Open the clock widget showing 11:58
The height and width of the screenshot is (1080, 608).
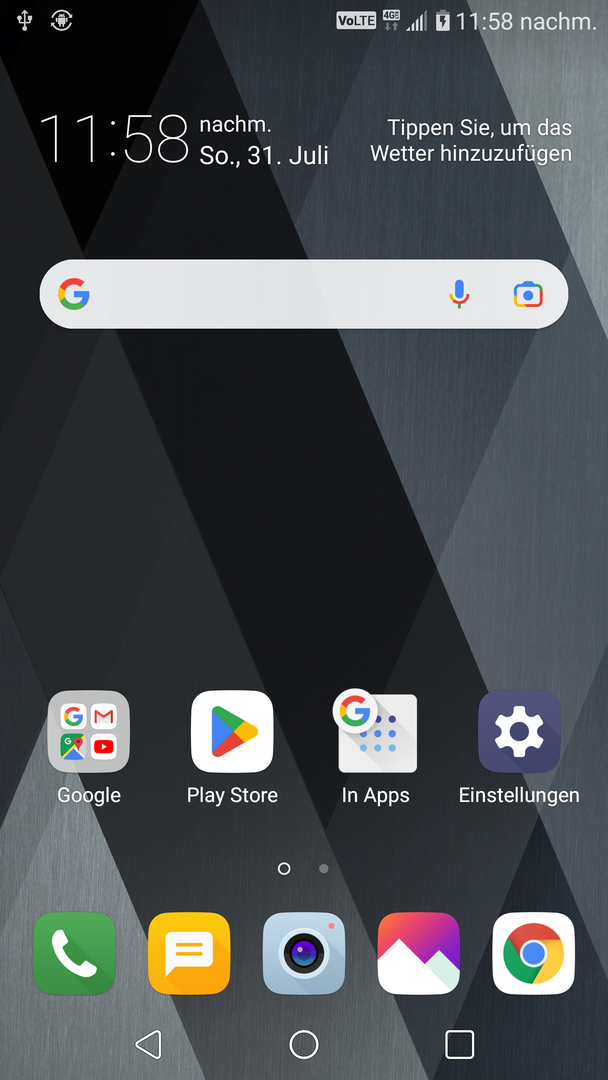point(114,139)
